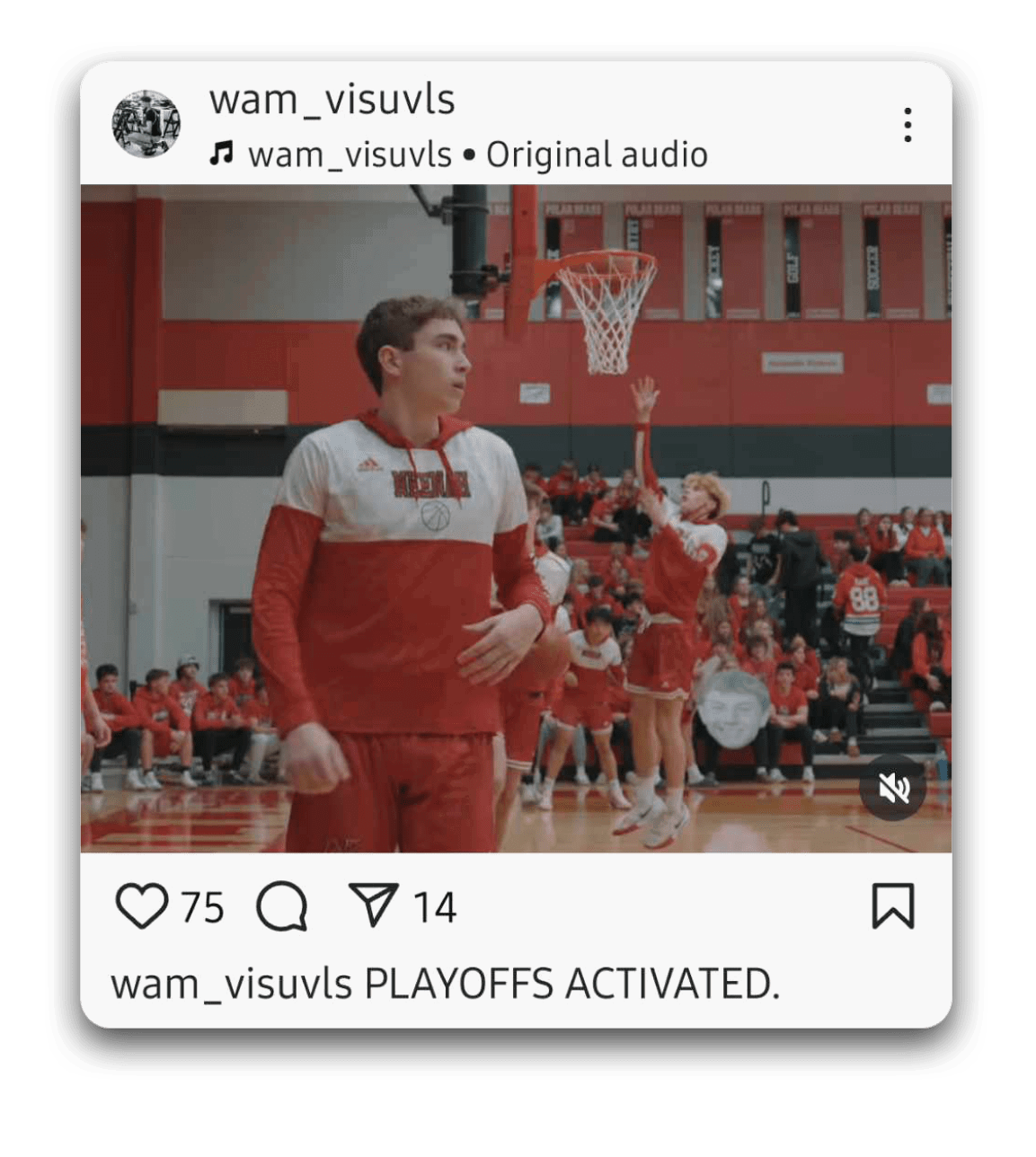The width and height of the screenshot is (1036, 1157).
Task: Unmute the video sound
Action: click(x=892, y=788)
